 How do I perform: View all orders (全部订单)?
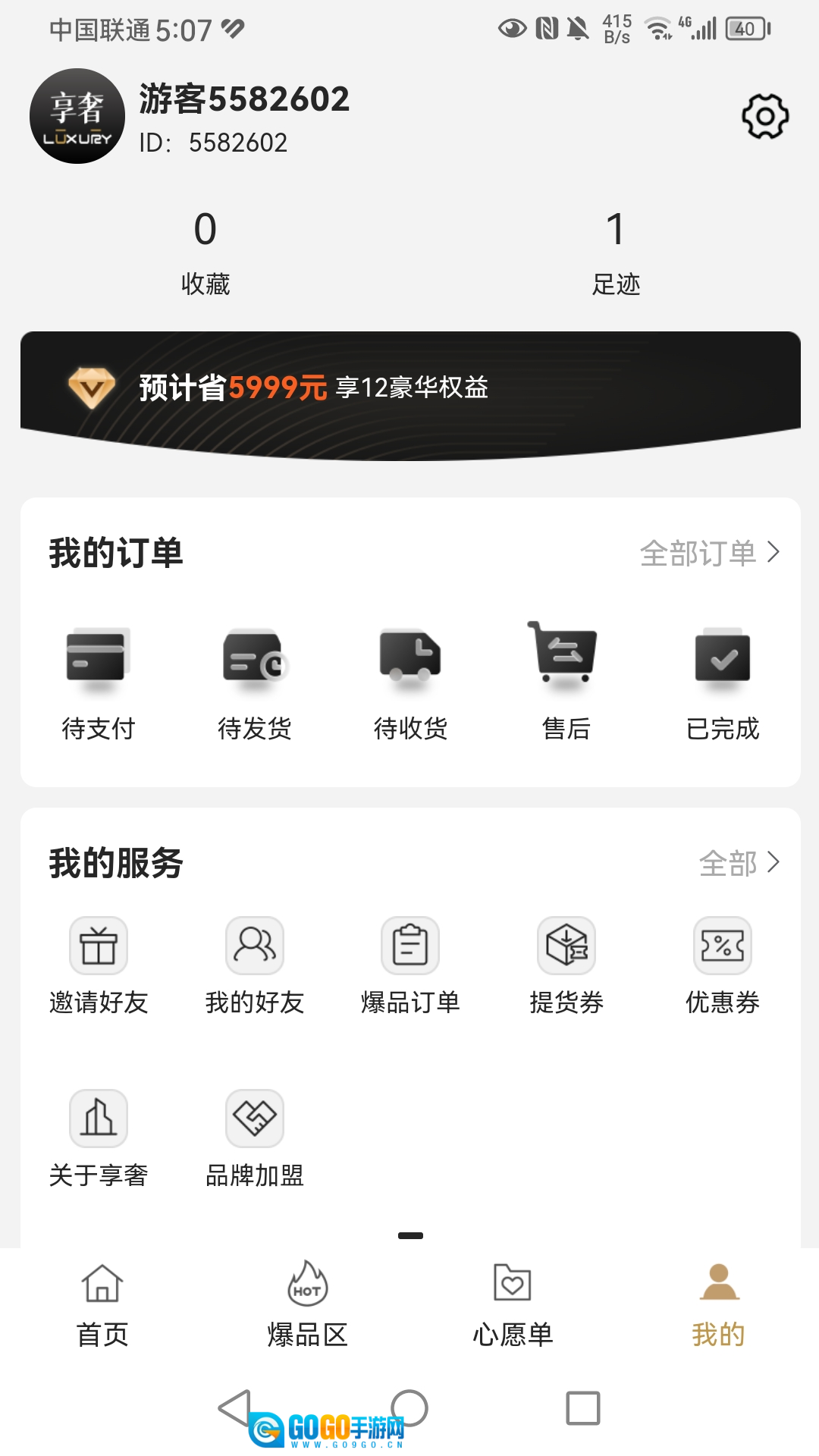(709, 553)
